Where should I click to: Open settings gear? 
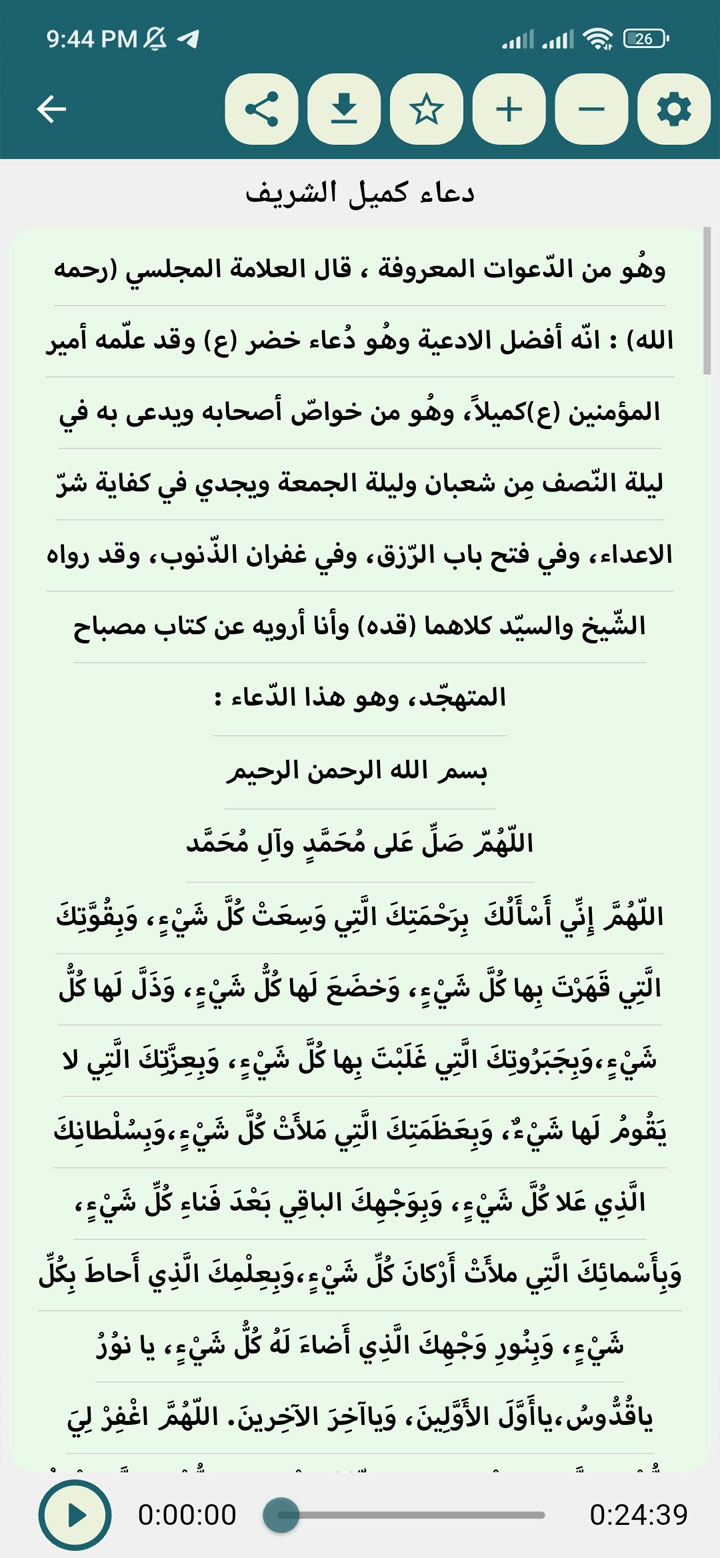point(673,109)
